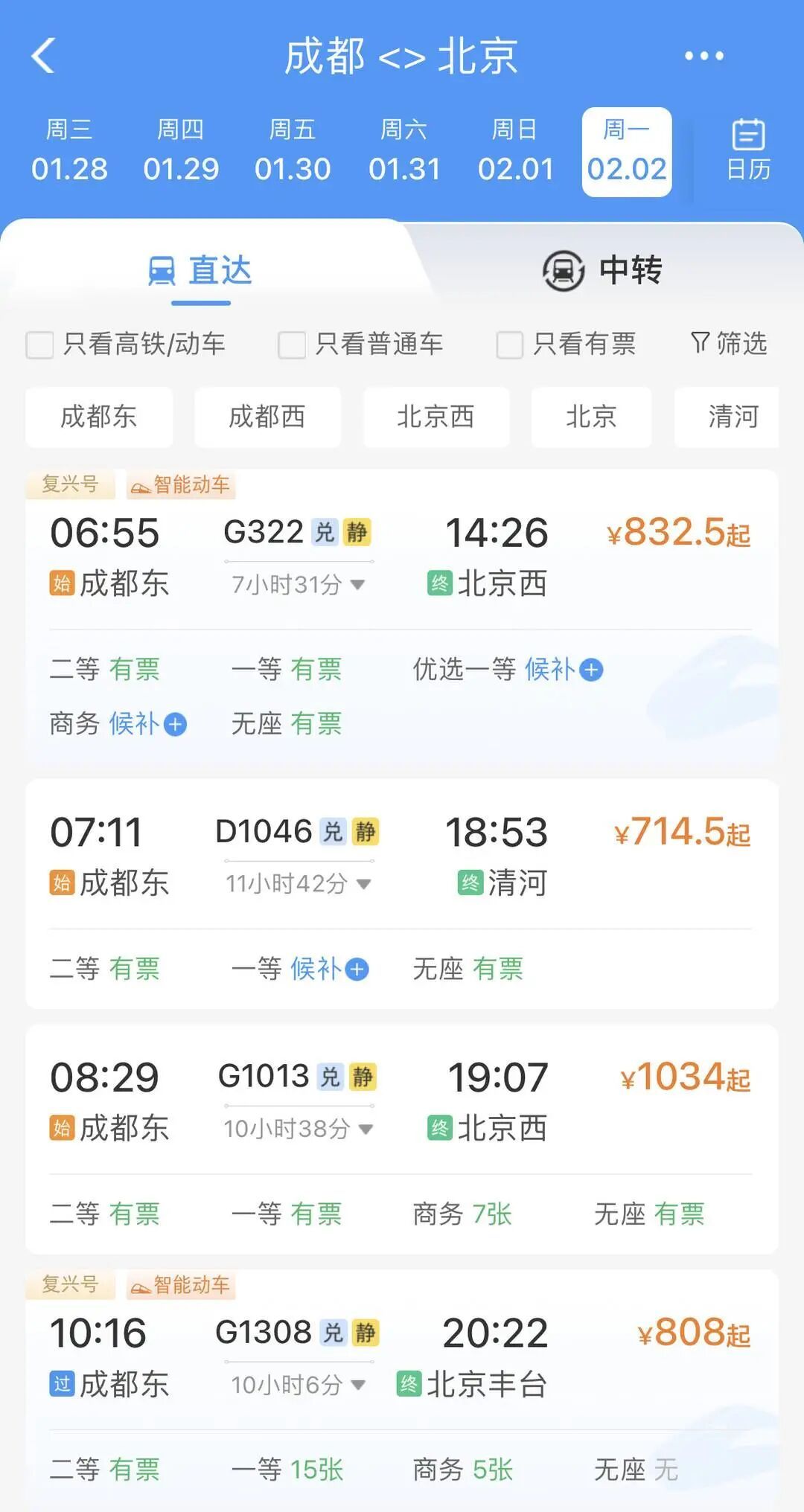Tap 候补 waitlist for G322 business class
Image resolution: width=804 pixels, height=1512 pixels.
click(146, 723)
